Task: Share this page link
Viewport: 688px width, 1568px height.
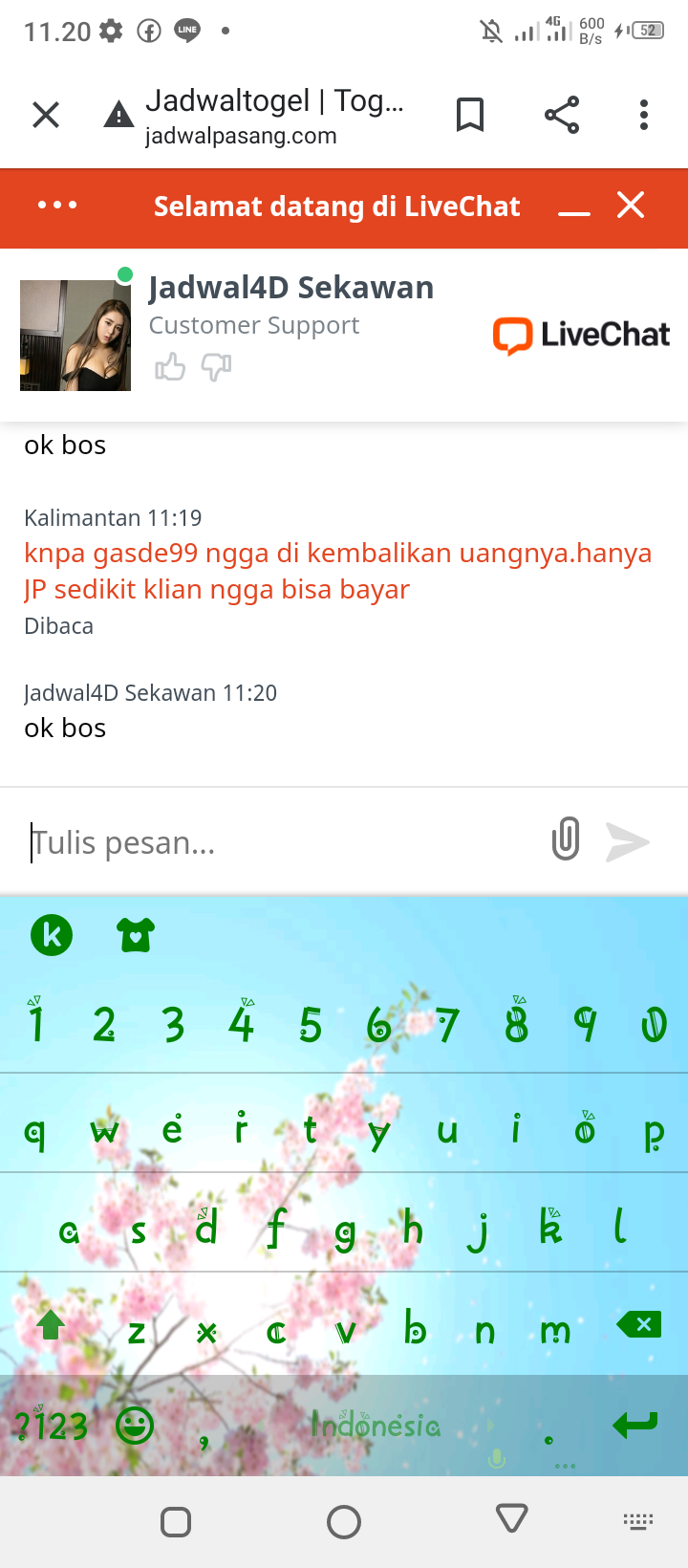Action: (x=562, y=116)
